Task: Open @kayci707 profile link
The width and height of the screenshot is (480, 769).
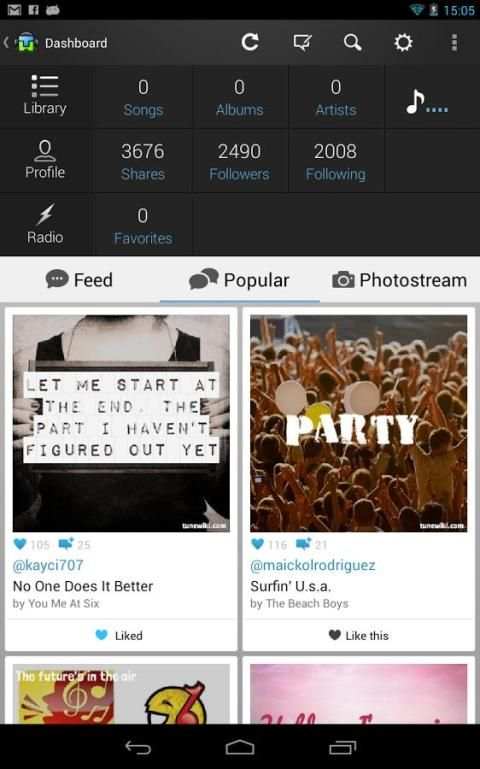Action: [48, 565]
